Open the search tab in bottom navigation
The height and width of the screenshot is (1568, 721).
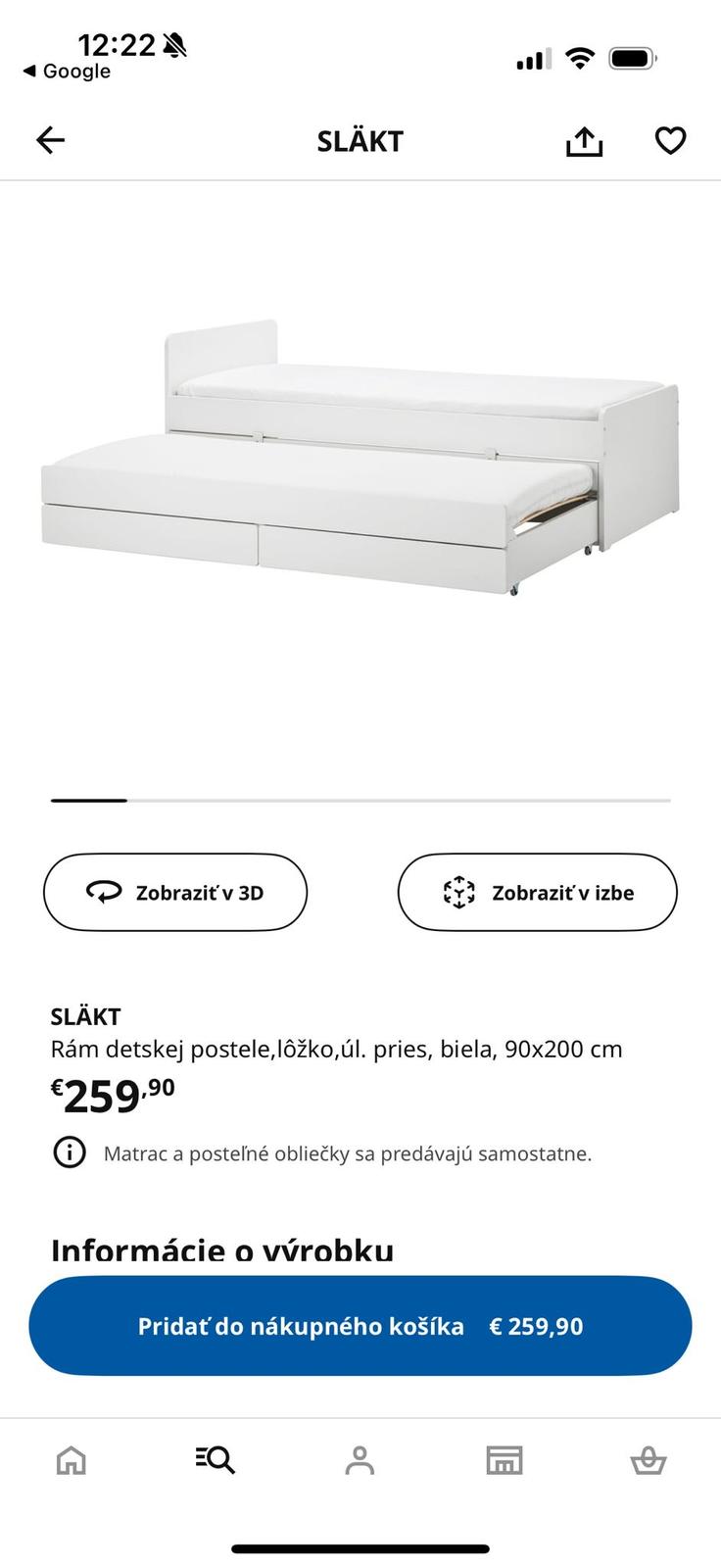tap(216, 1460)
